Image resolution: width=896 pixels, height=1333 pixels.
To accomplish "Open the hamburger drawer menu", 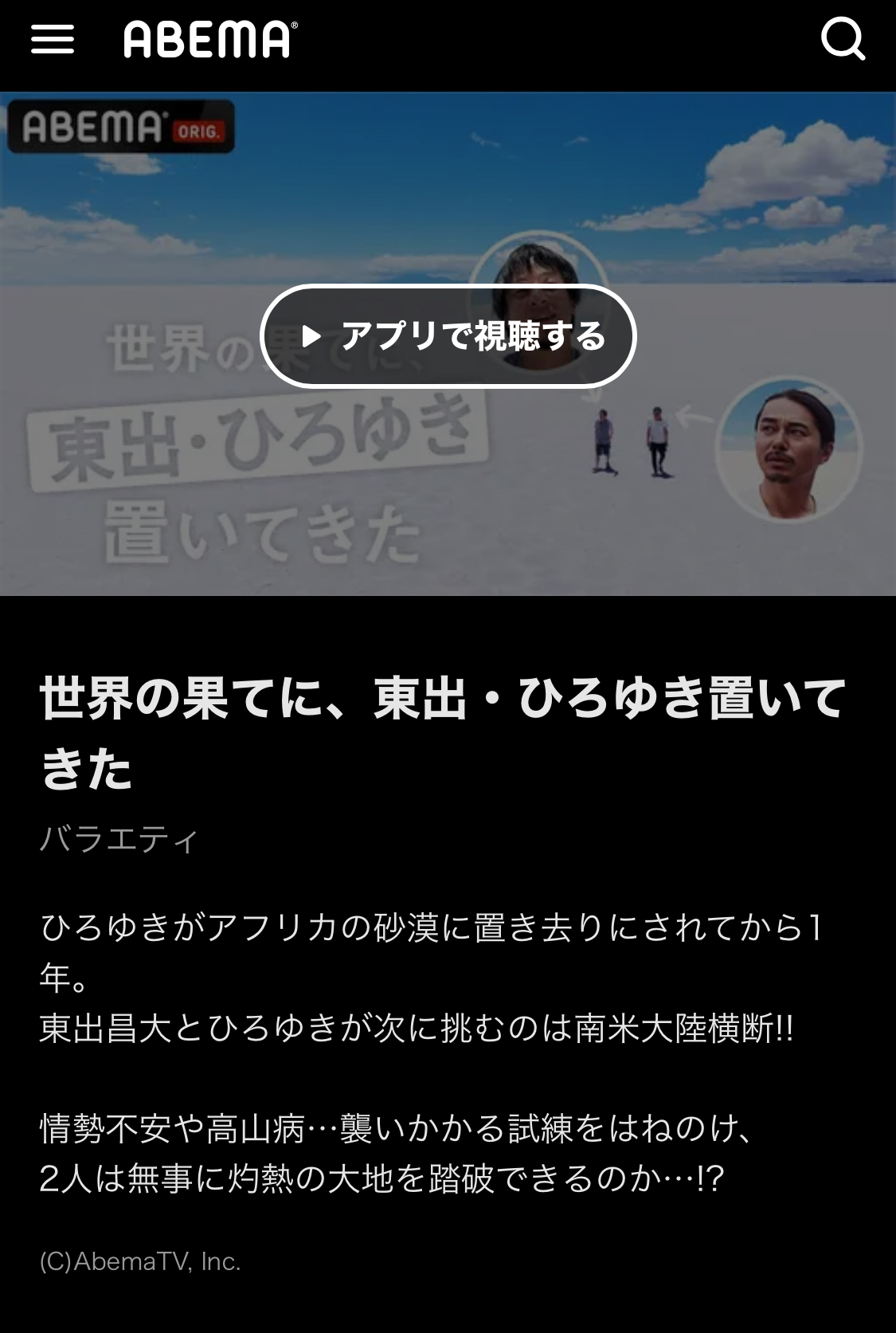I will coord(53,39).
